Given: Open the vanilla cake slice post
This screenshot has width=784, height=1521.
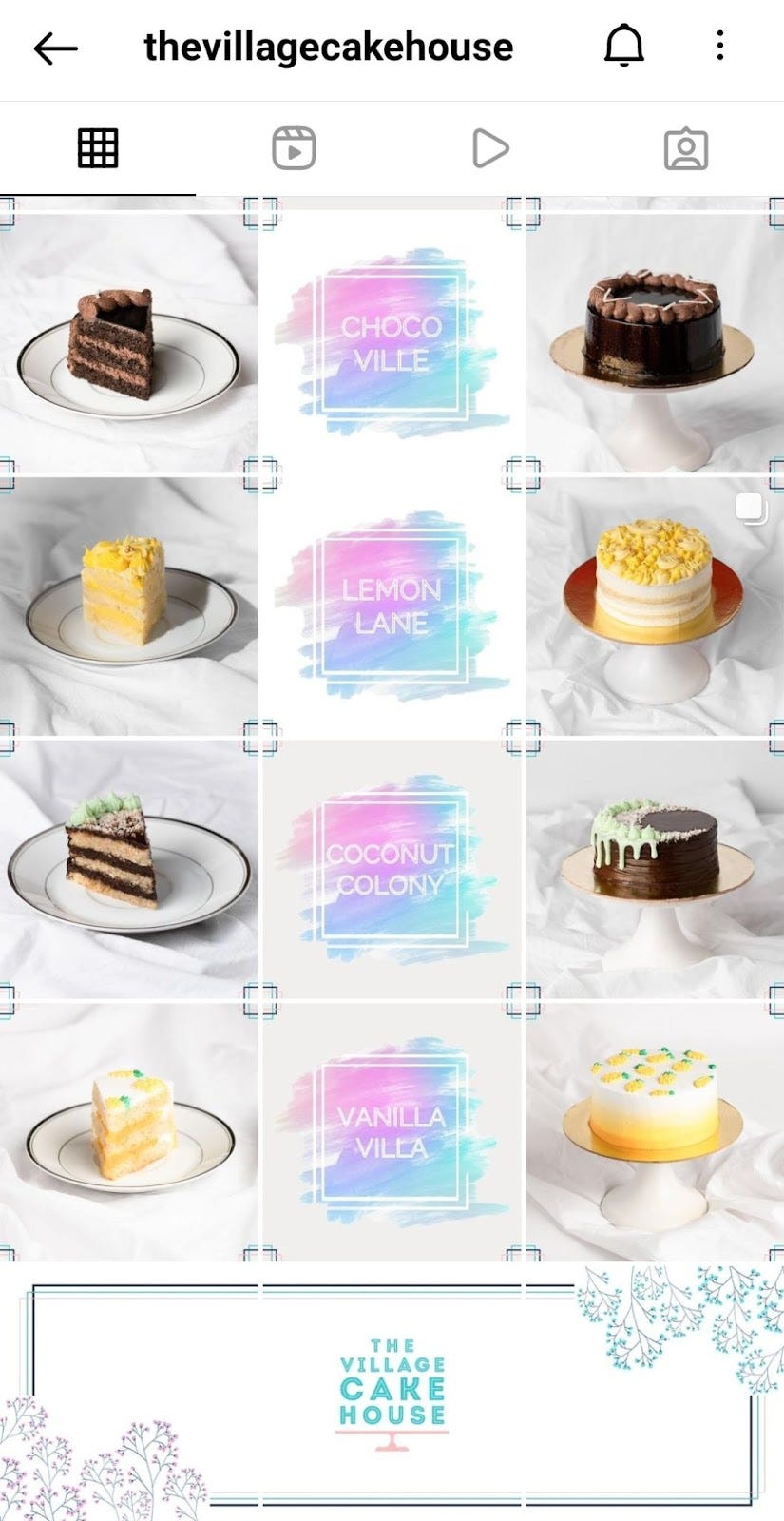Looking at the screenshot, I should click(x=128, y=1131).
